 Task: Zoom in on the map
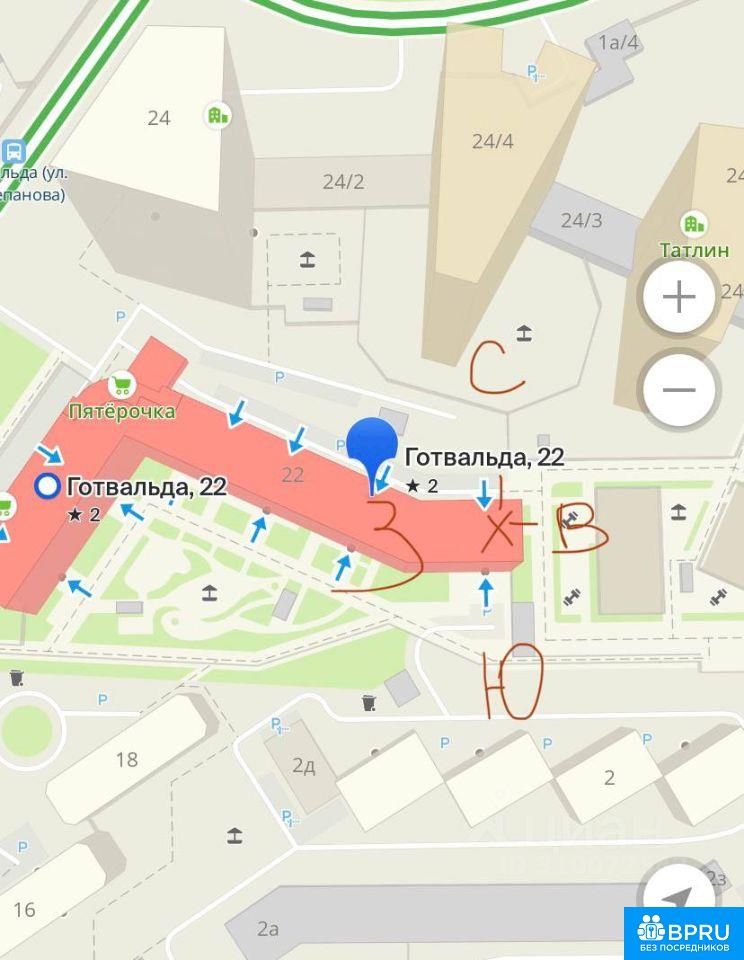679,297
